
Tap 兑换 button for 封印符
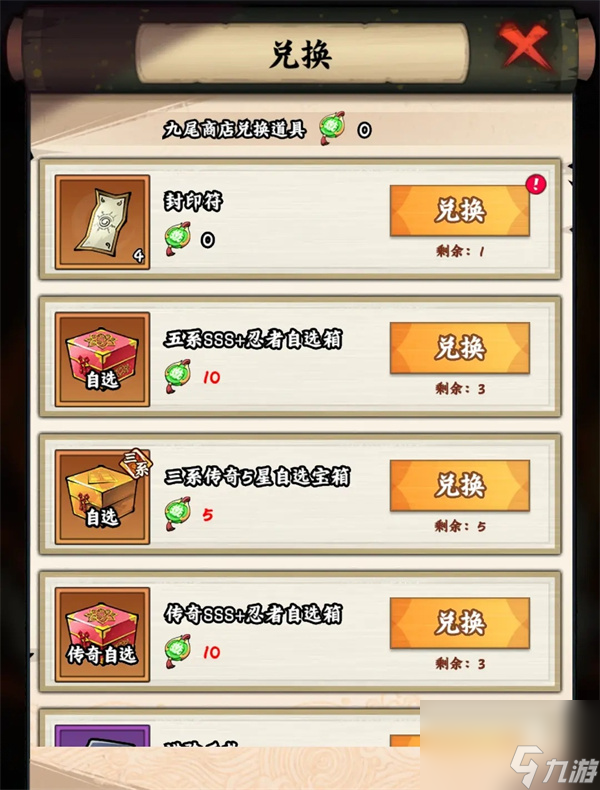(459, 210)
